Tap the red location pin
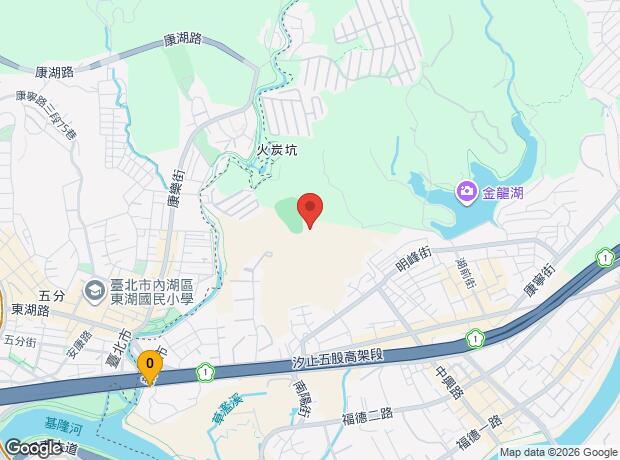Image resolution: width=620 pixels, height=460 pixels. click(310, 209)
